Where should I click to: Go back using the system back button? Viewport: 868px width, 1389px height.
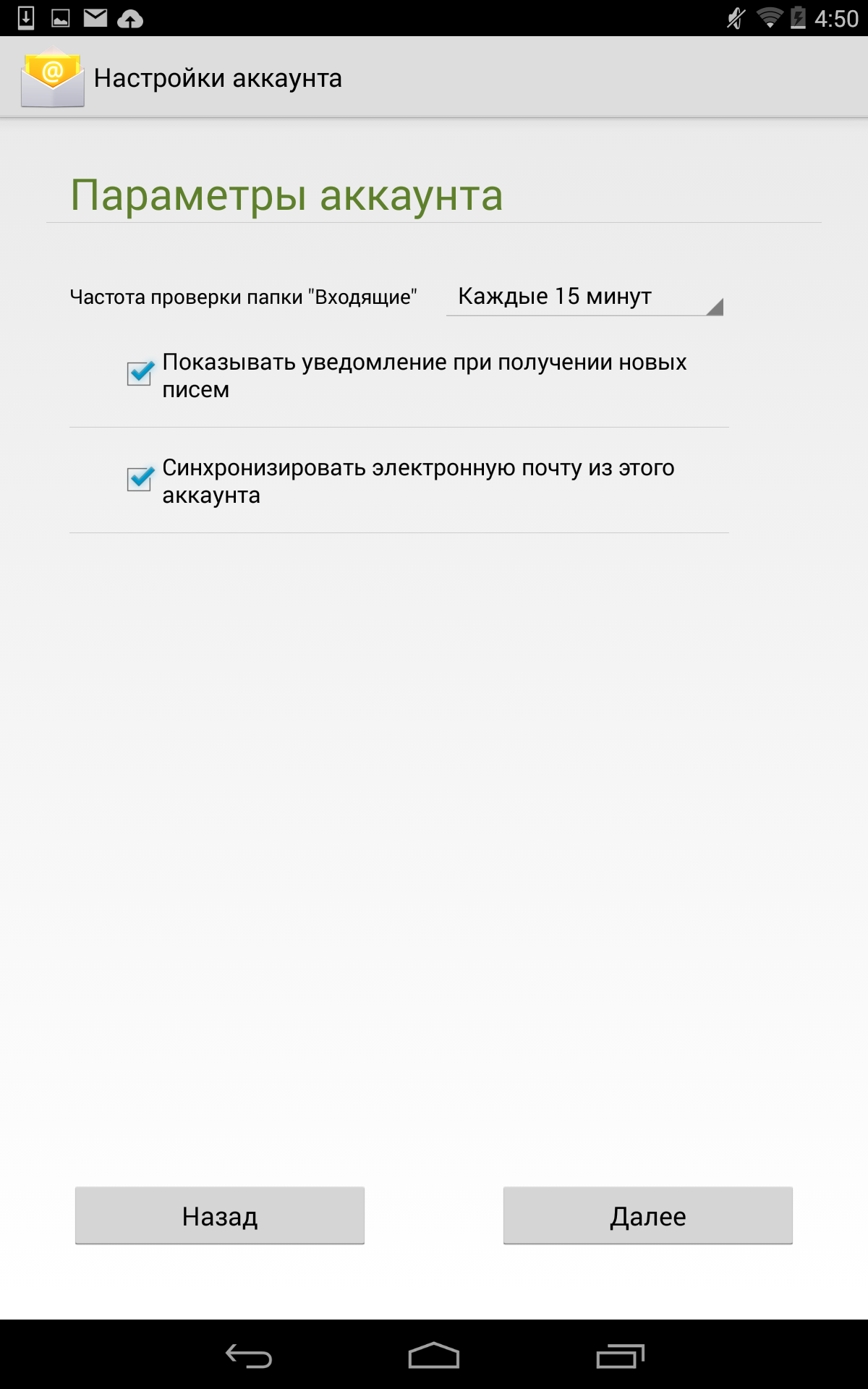249,1356
